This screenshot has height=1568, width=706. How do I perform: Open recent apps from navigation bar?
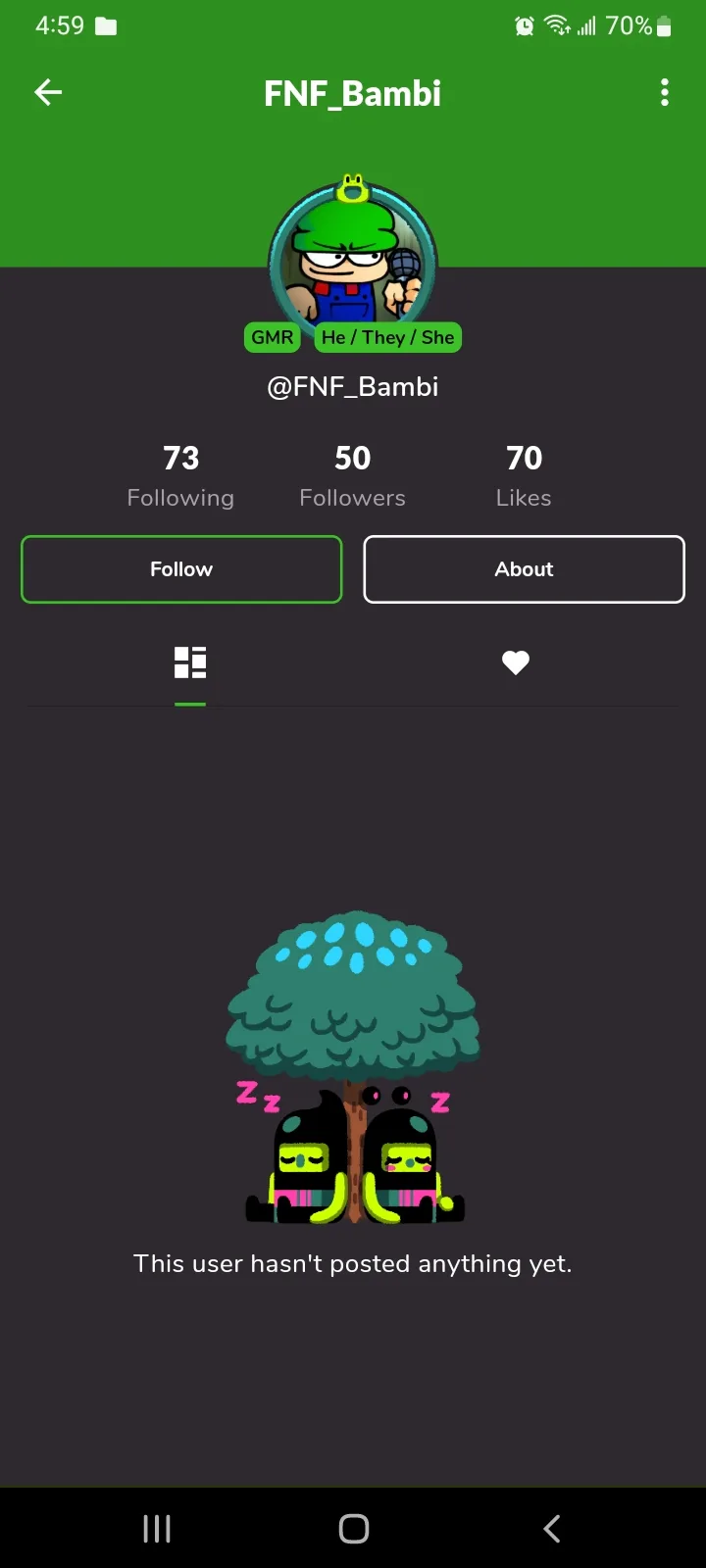pyautogui.click(x=157, y=1529)
